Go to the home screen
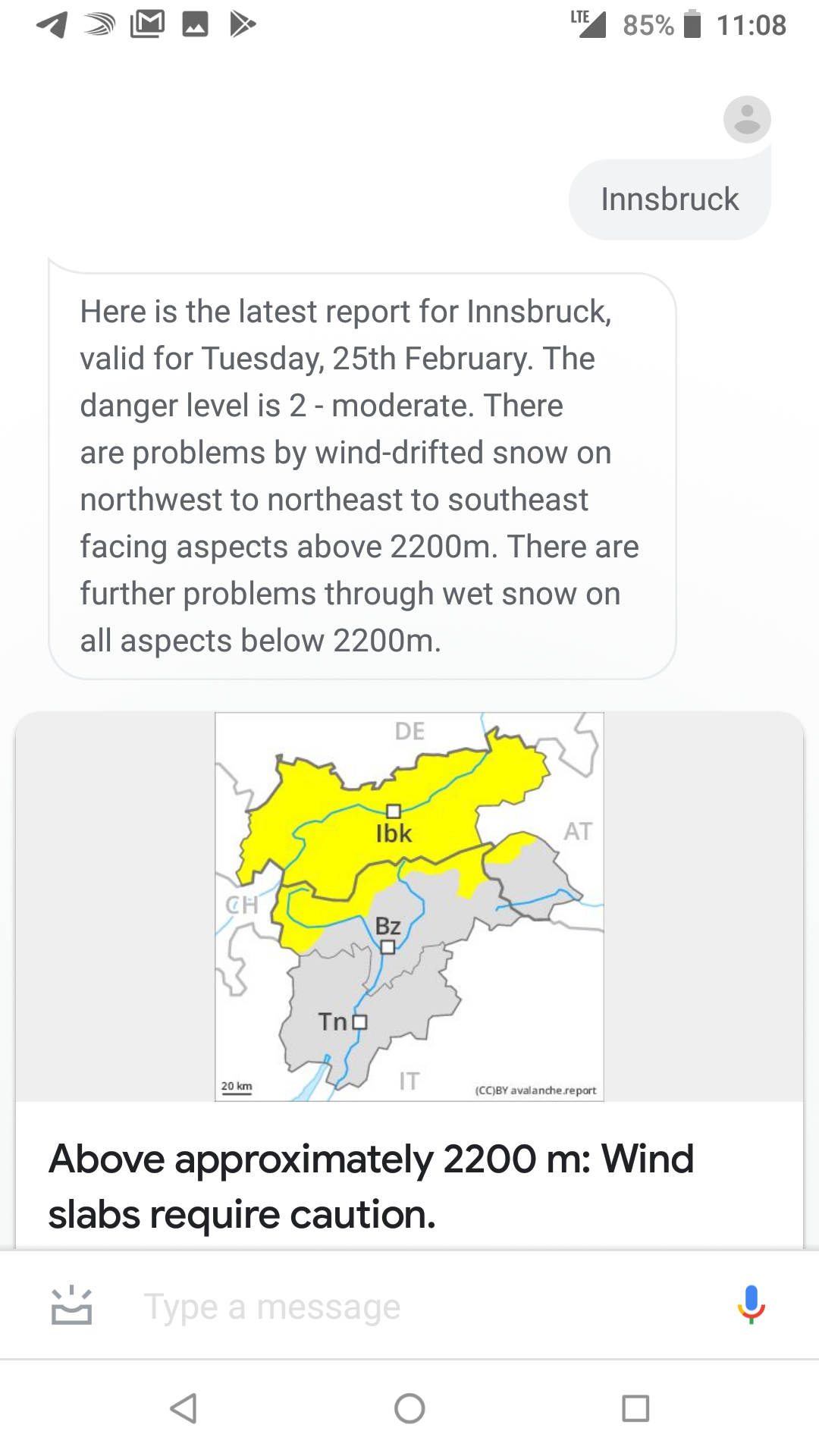 (409, 1408)
